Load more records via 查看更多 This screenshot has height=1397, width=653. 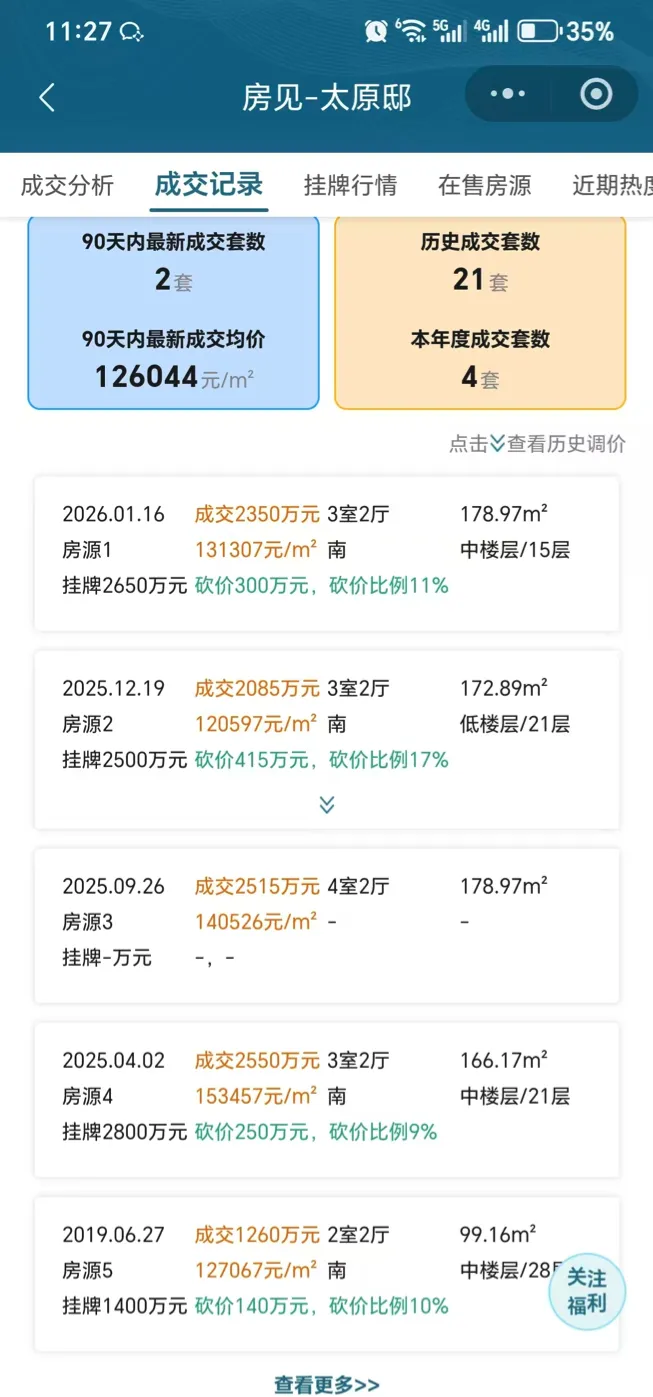pyautogui.click(x=327, y=1384)
